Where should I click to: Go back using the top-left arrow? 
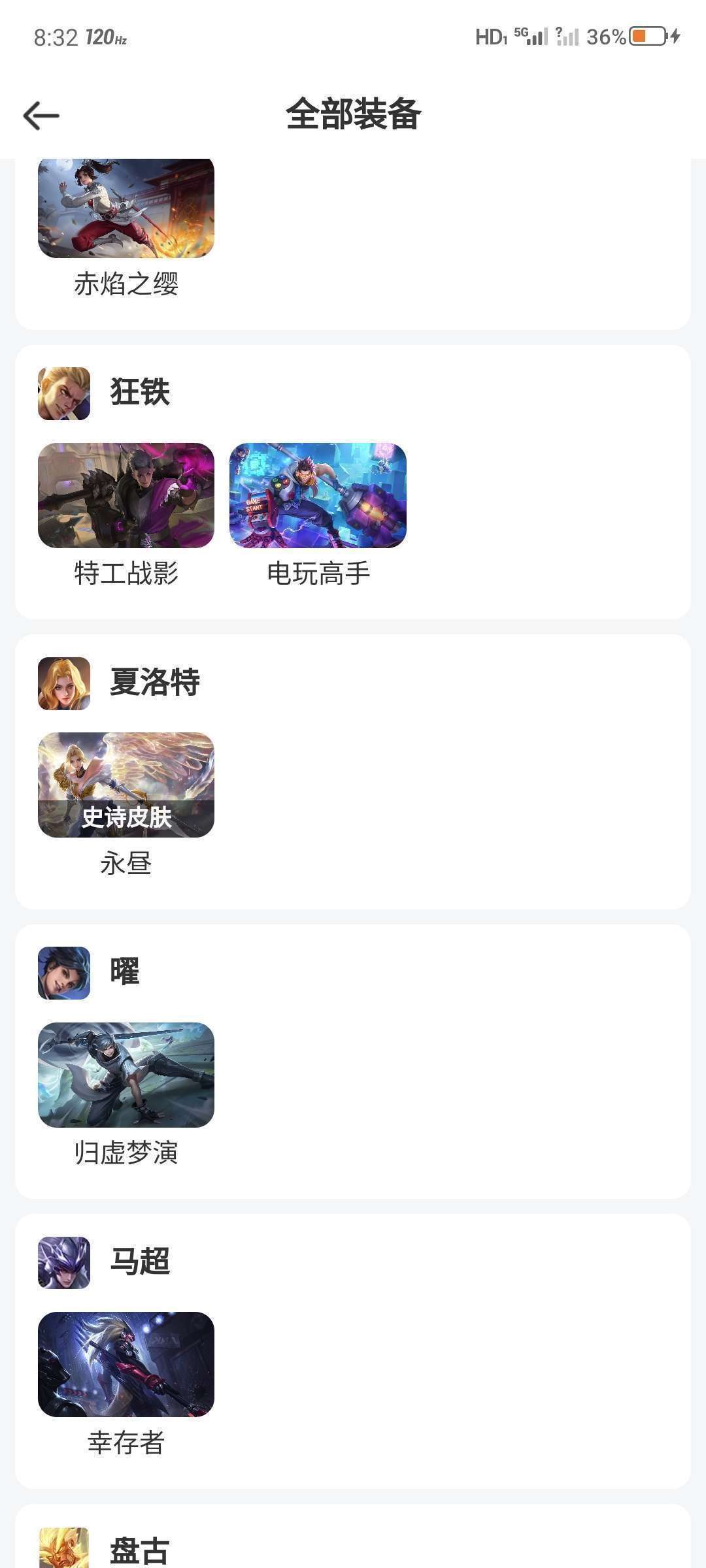tap(41, 116)
